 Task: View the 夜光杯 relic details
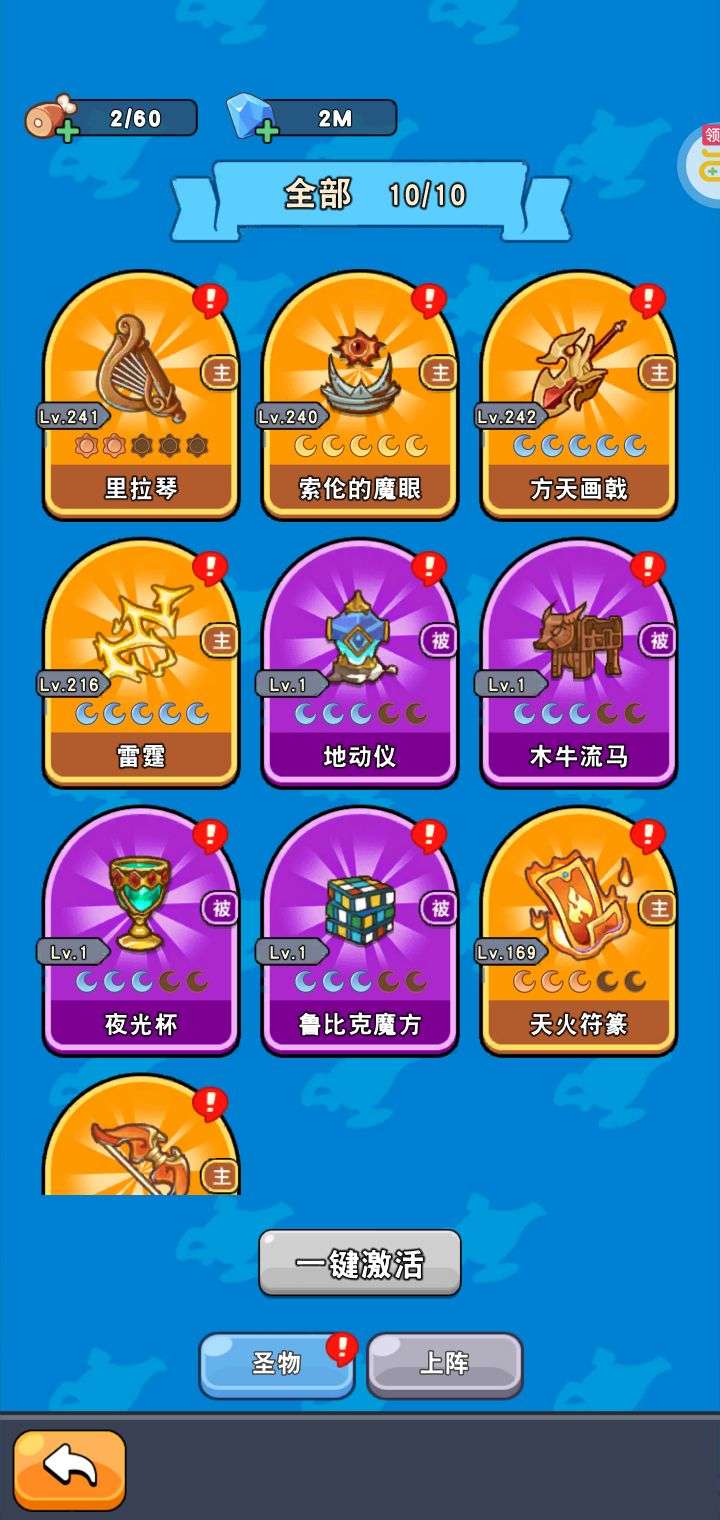tap(141, 932)
